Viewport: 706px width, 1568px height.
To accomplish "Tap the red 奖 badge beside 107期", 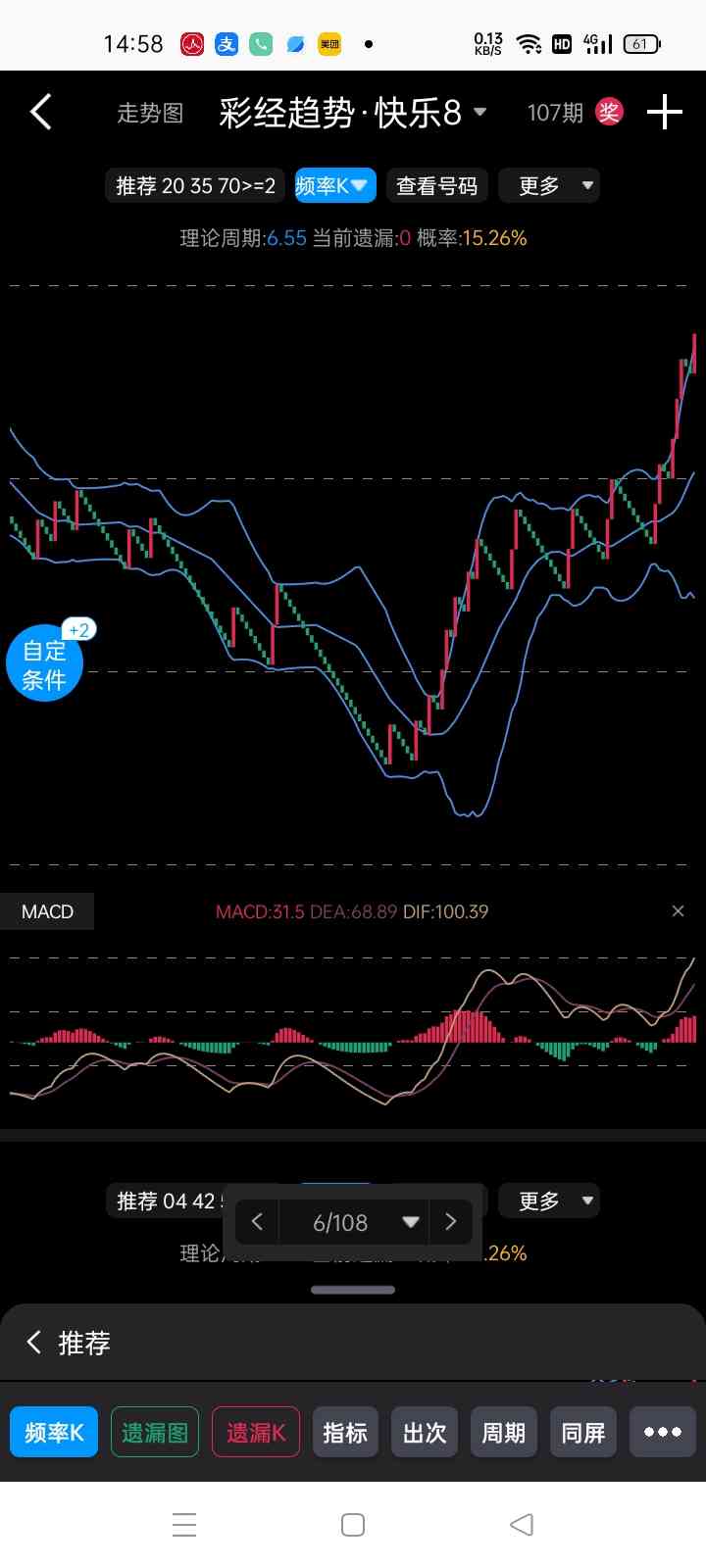I will (x=609, y=112).
